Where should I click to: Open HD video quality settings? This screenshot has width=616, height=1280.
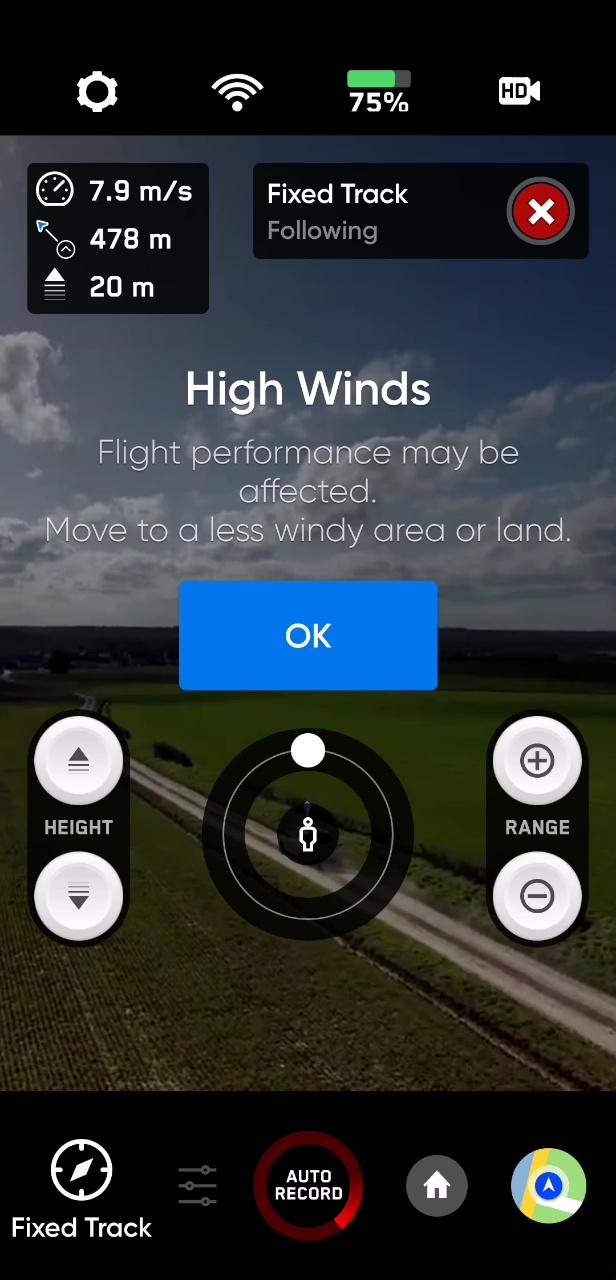tap(519, 92)
